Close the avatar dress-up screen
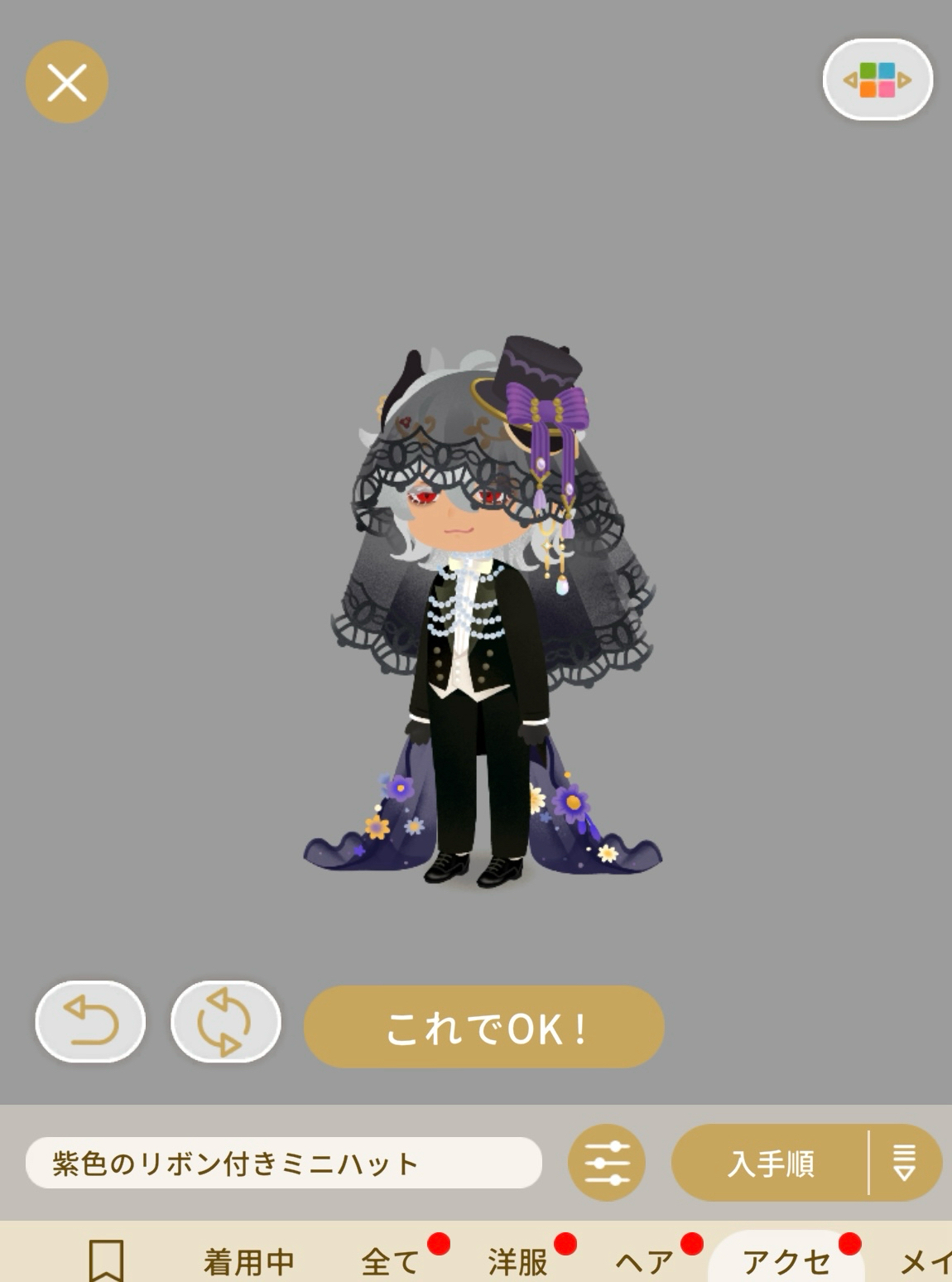 coord(67,83)
